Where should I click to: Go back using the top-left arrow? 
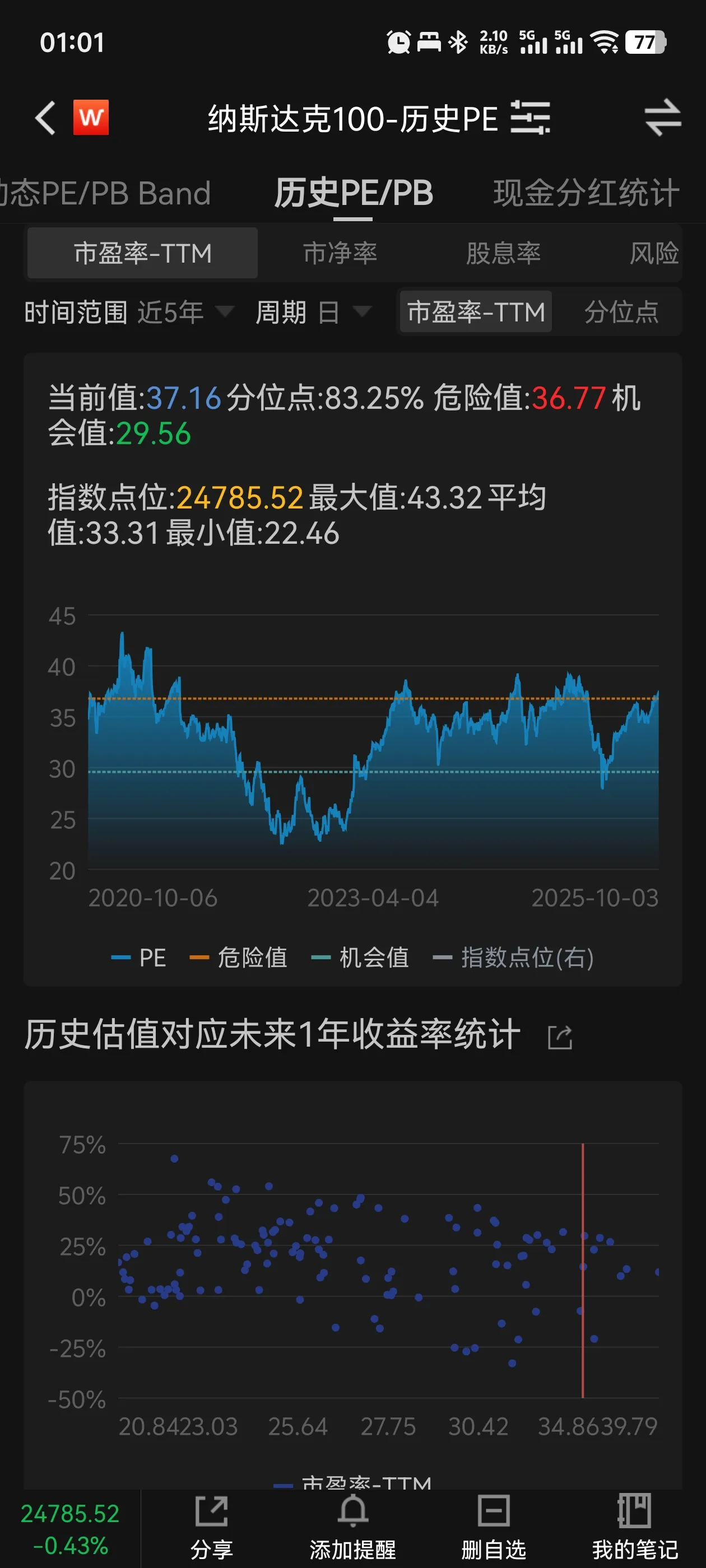coord(46,118)
